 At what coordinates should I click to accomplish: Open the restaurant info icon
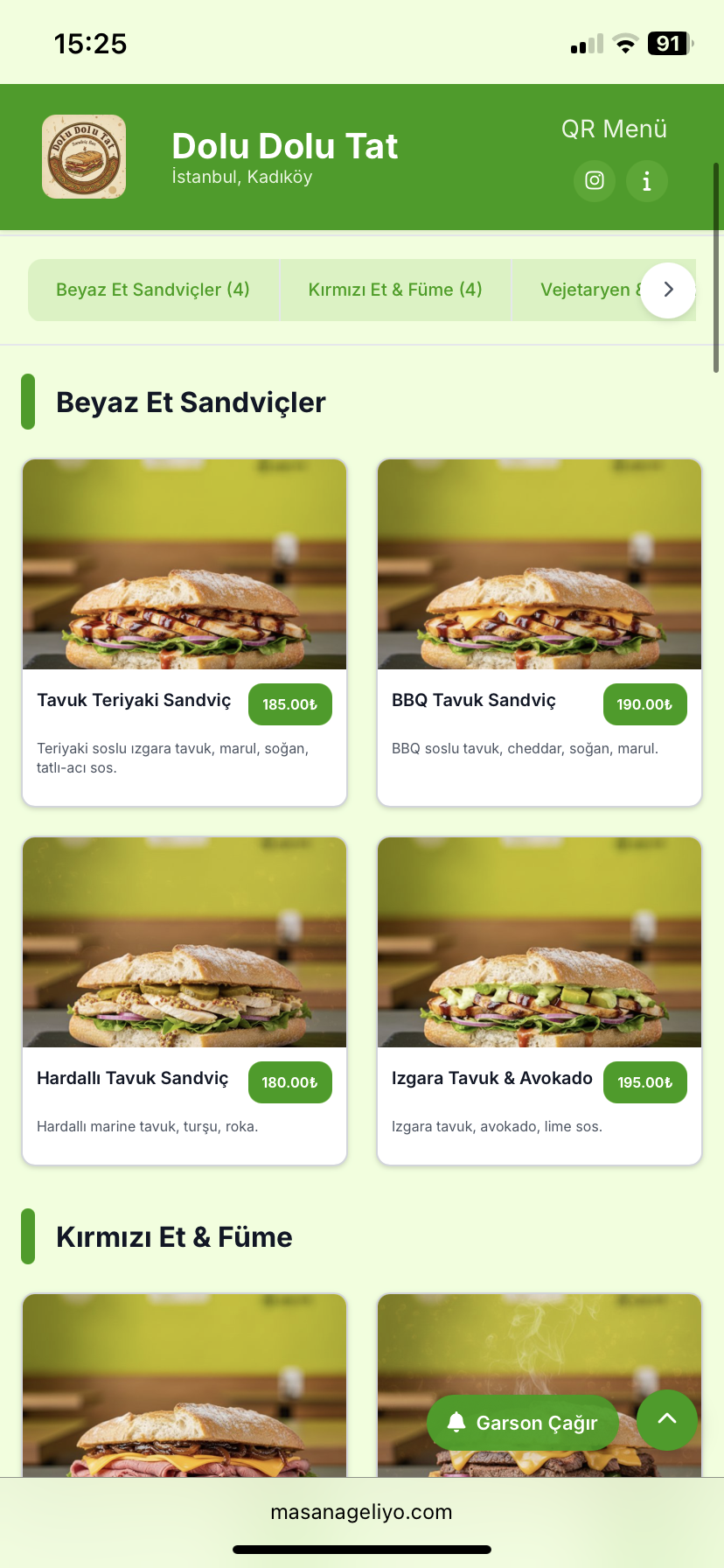[x=647, y=181]
